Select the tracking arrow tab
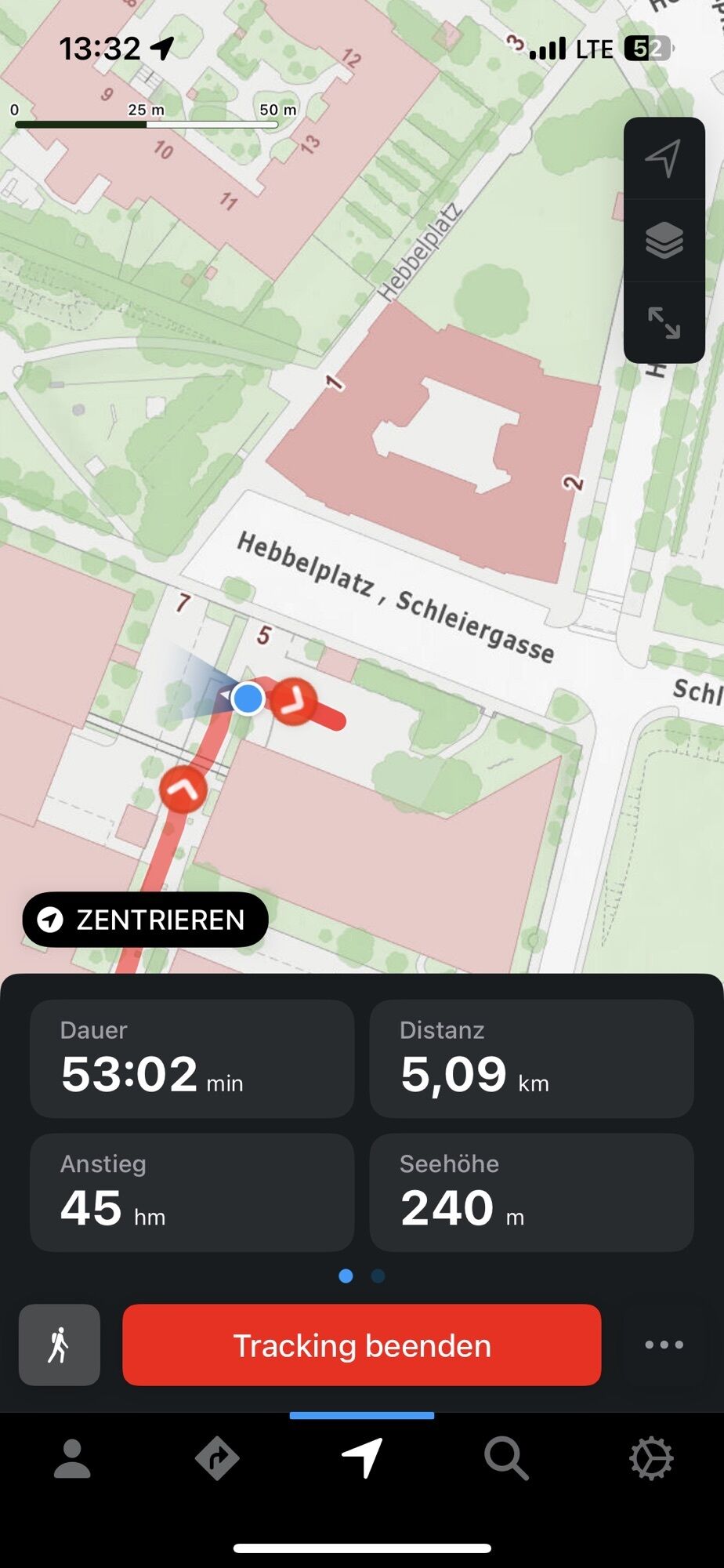This screenshot has width=724, height=1568. click(x=362, y=1459)
